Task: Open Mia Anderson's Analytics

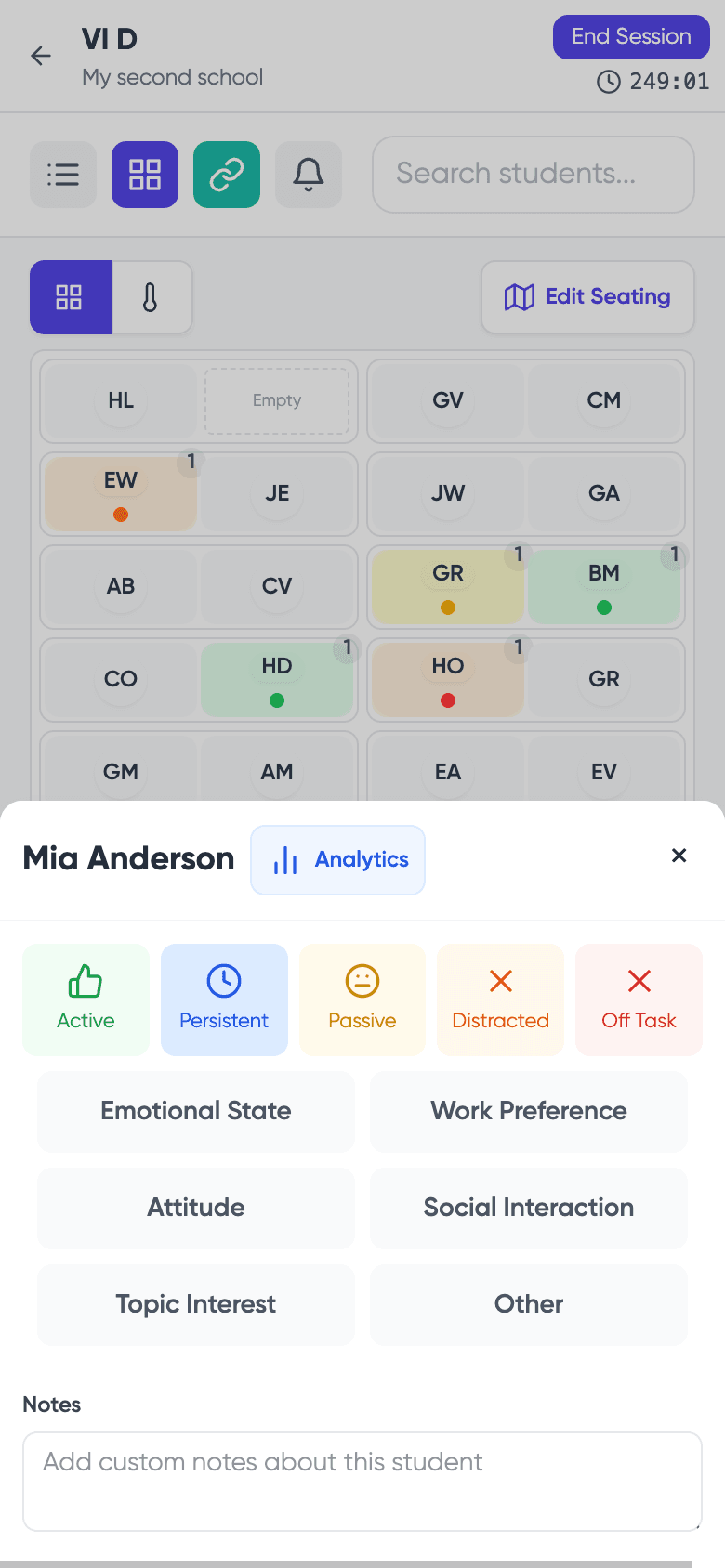Action: coord(337,859)
